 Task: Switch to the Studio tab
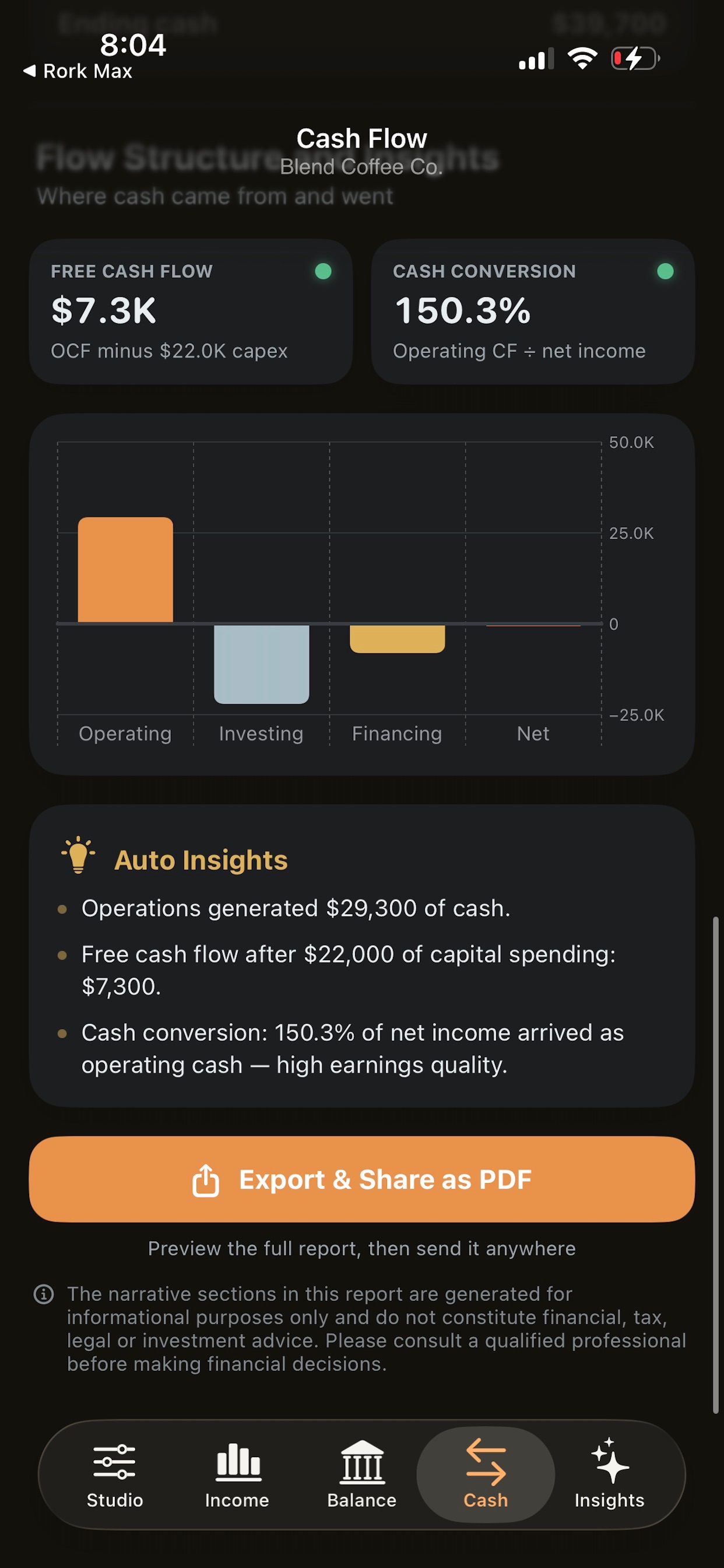[x=114, y=1475]
